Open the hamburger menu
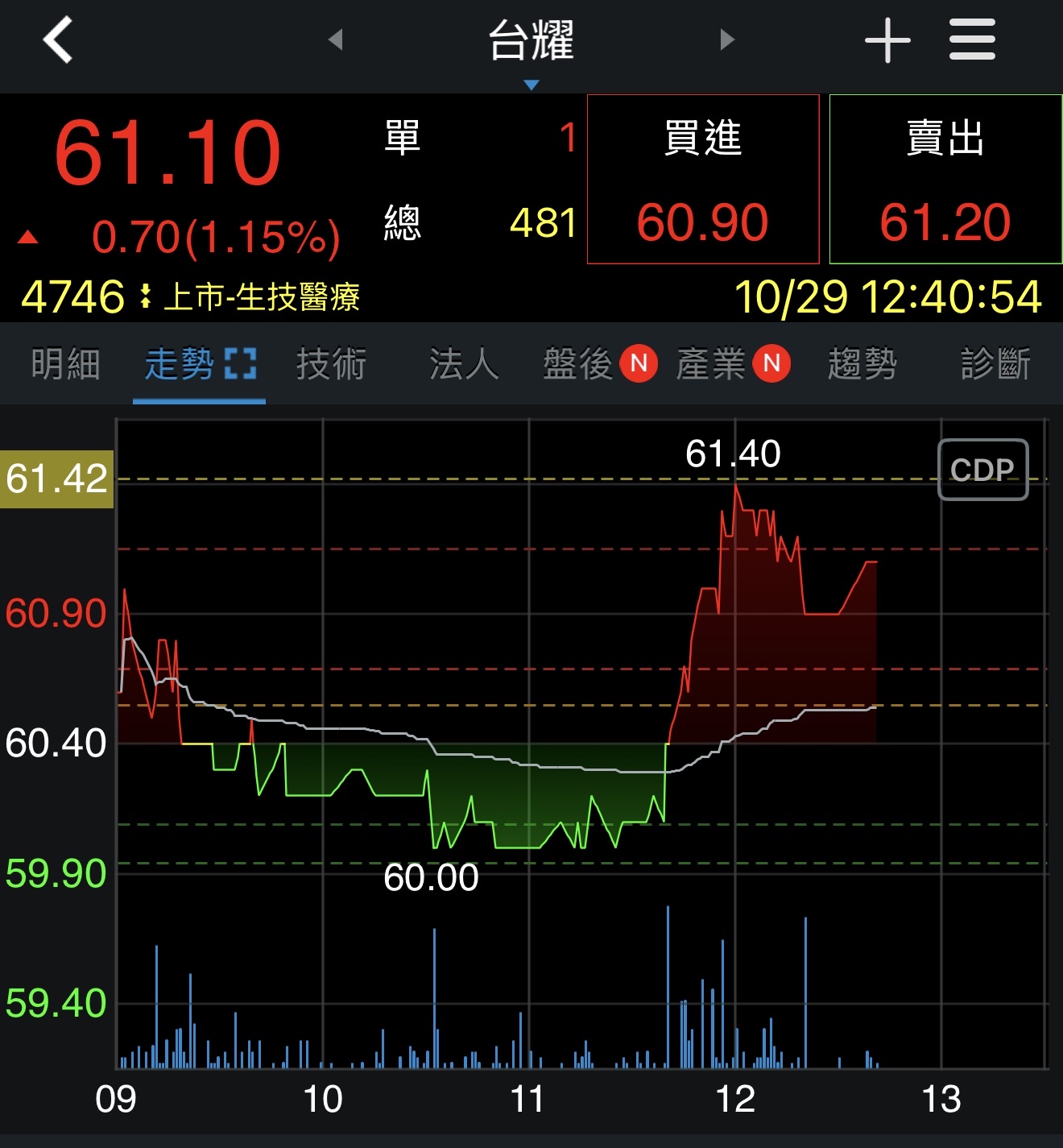Screen dimensions: 1063x1148 pyautogui.click(x=972, y=40)
